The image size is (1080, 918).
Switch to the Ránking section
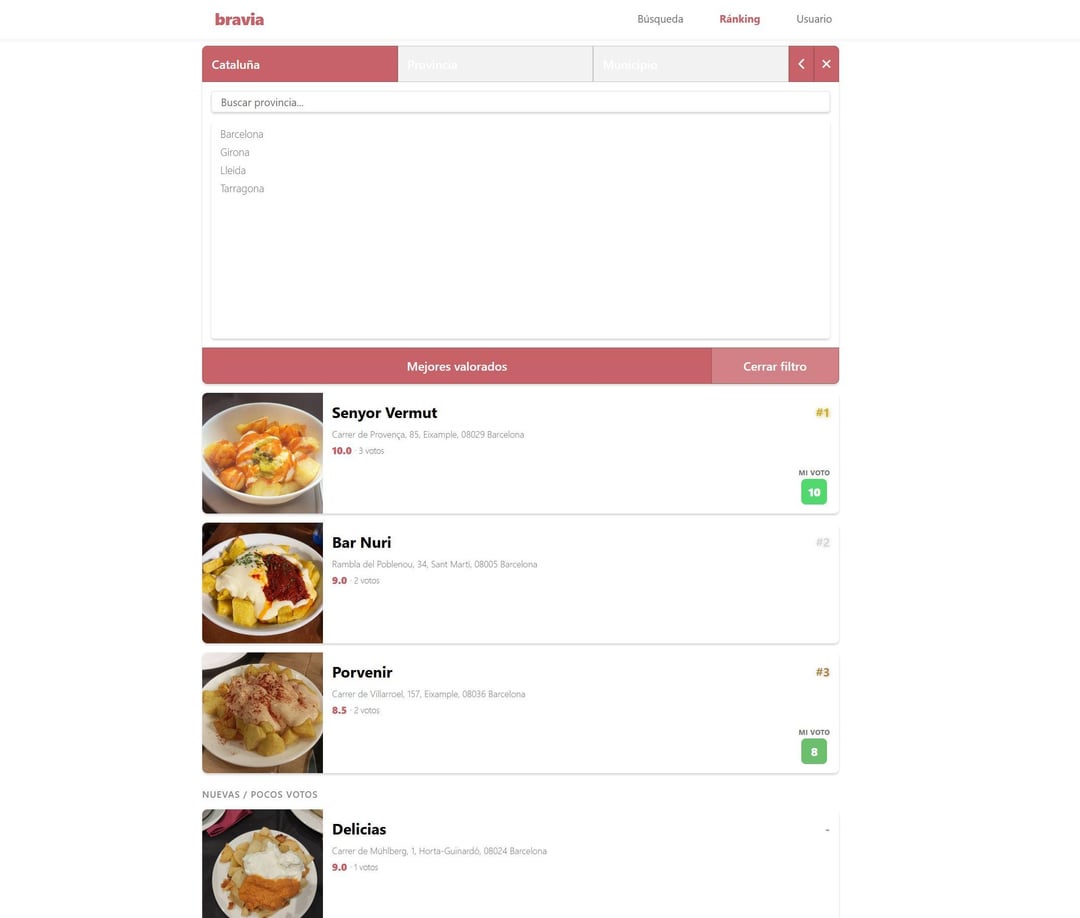pyautogui.click(x=739, y=19)
